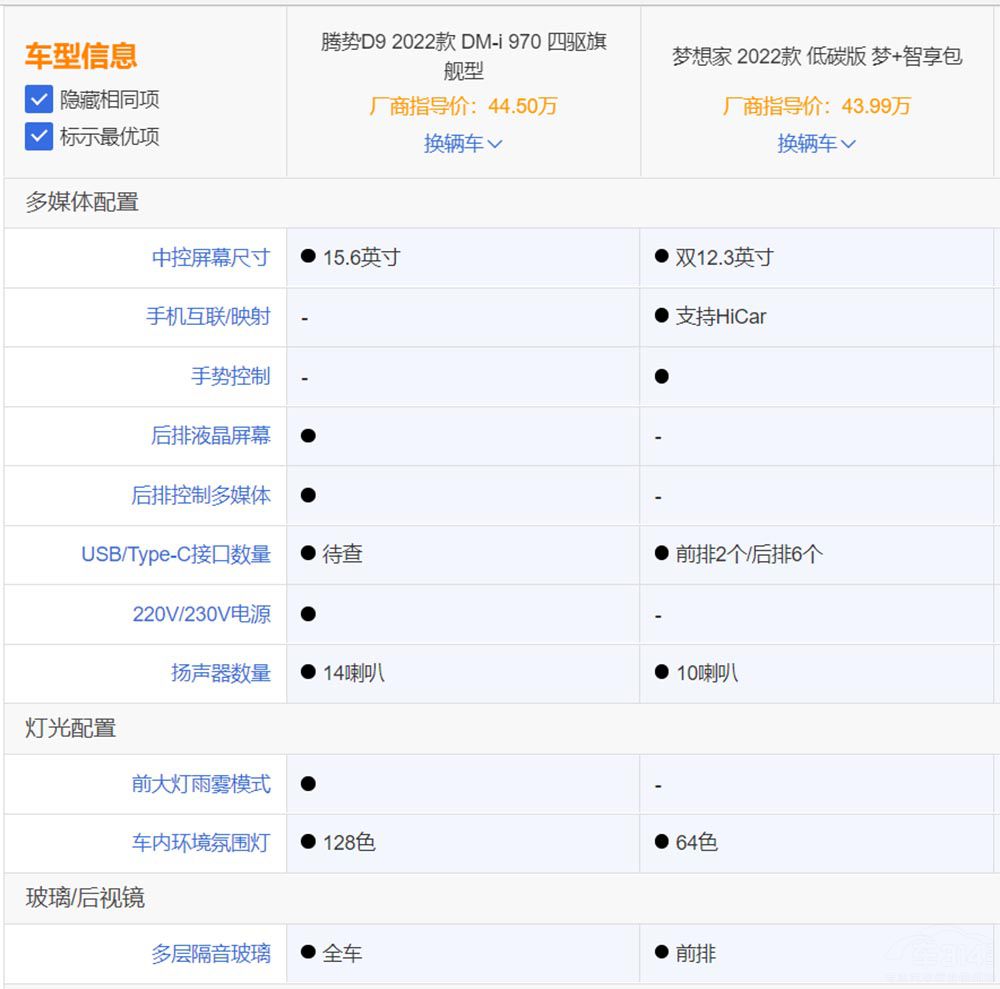Open the 手势控制 parameter link
Screen dimensions: 1000x989
(230, 376)
